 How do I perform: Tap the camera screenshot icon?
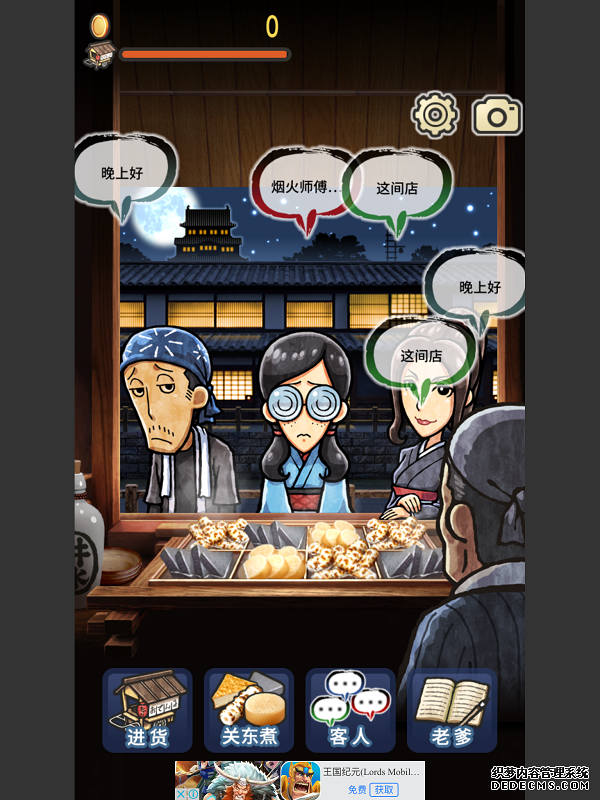[497, 116]
